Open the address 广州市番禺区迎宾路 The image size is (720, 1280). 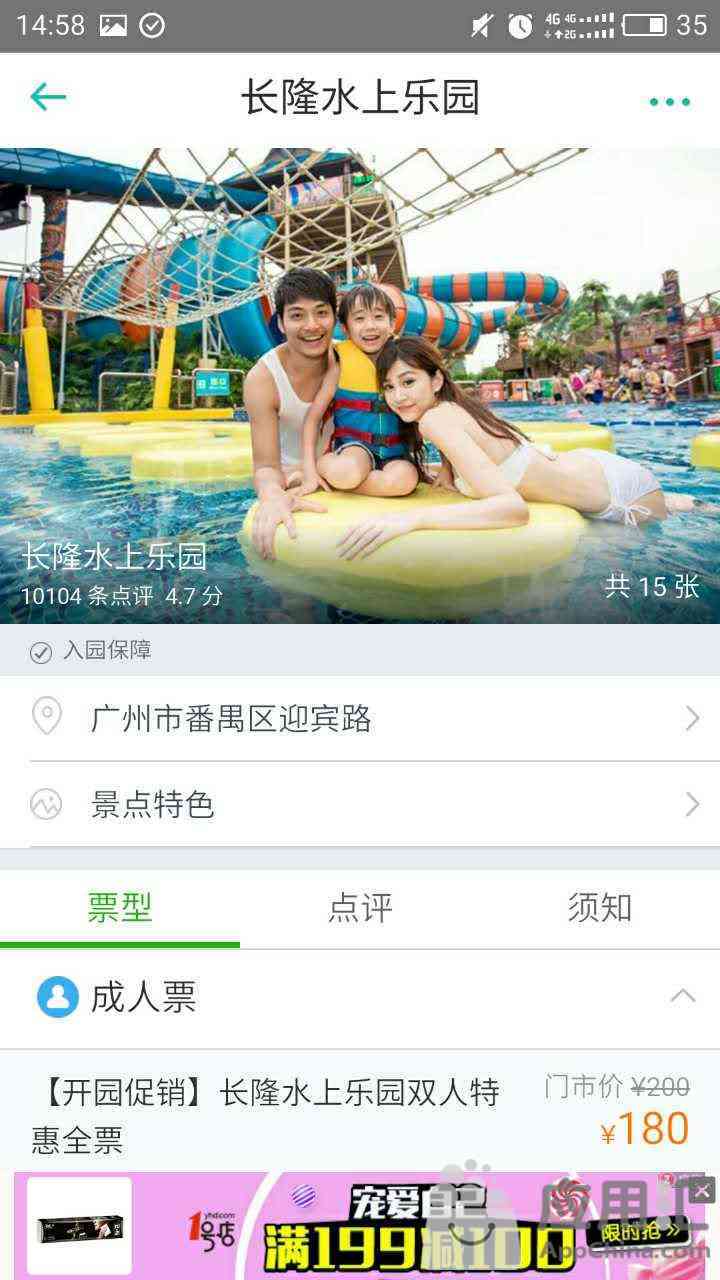click(x=360, y=718)
